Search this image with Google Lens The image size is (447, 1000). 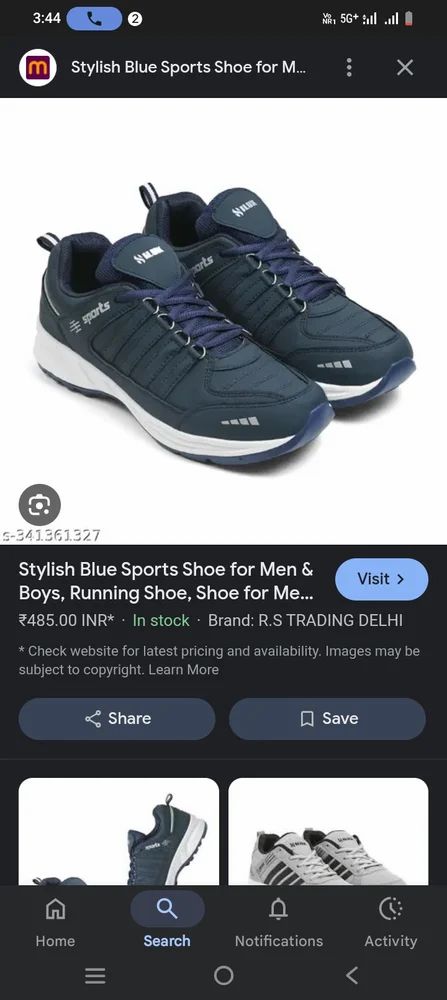[x=40, y=505]
